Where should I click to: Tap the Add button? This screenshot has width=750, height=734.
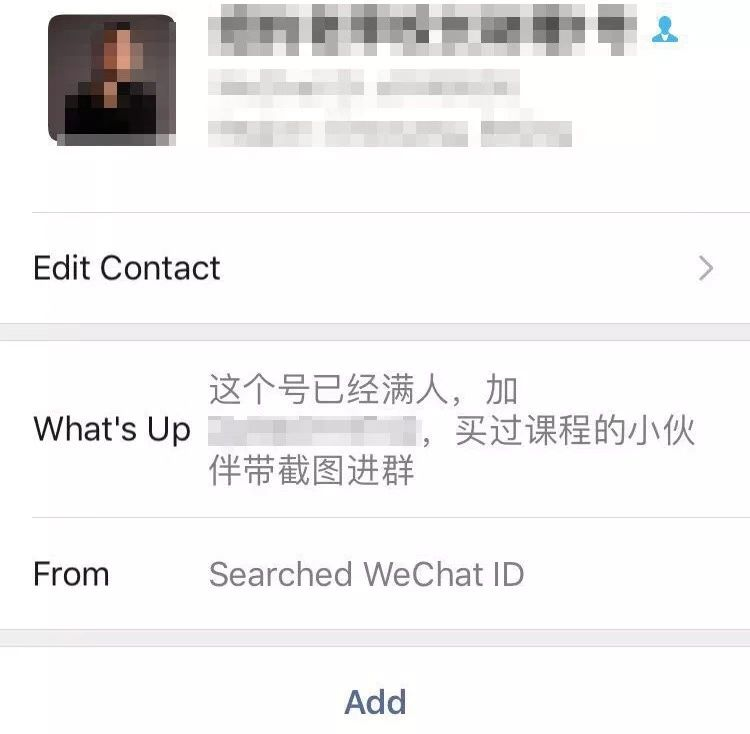(375, 701)
